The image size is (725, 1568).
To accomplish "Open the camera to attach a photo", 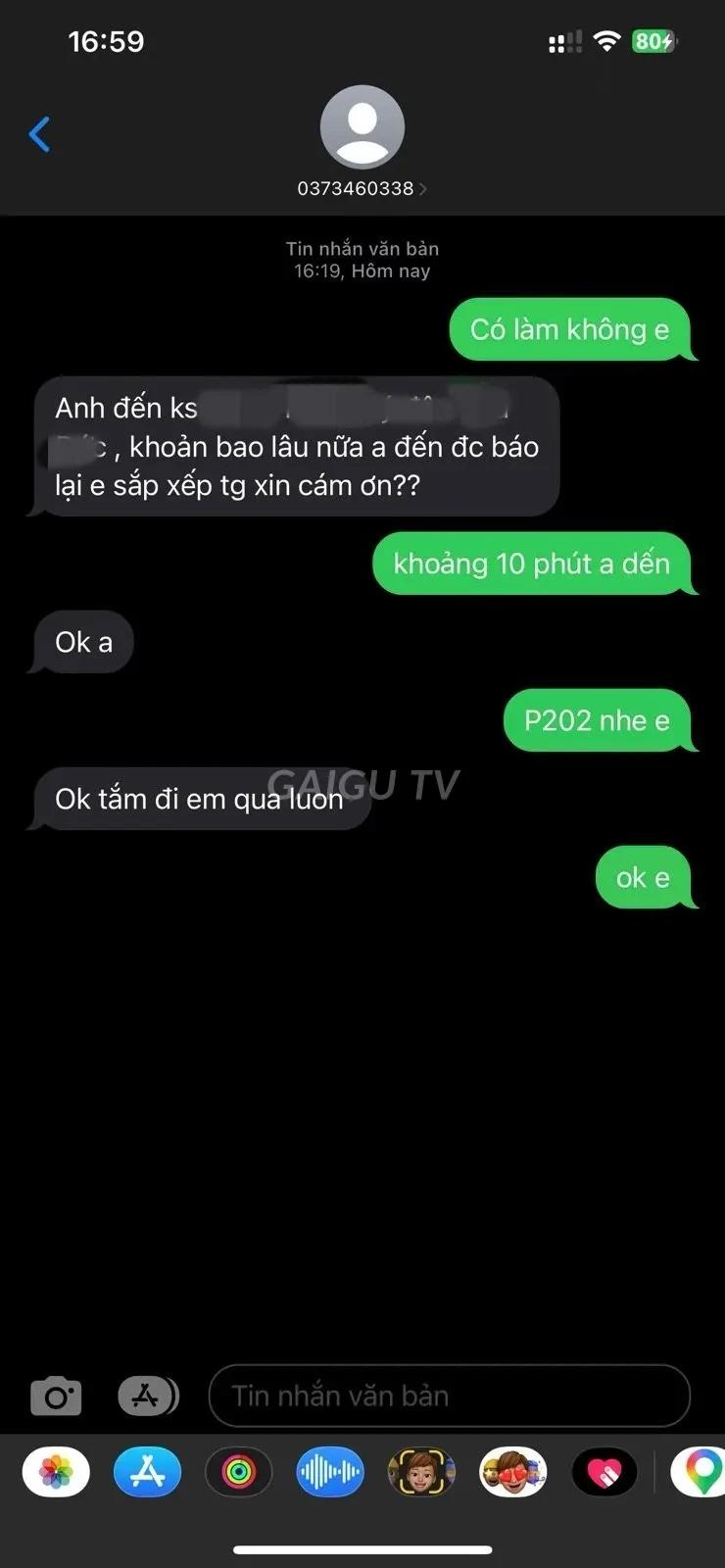I will (x=56, y=1396).
